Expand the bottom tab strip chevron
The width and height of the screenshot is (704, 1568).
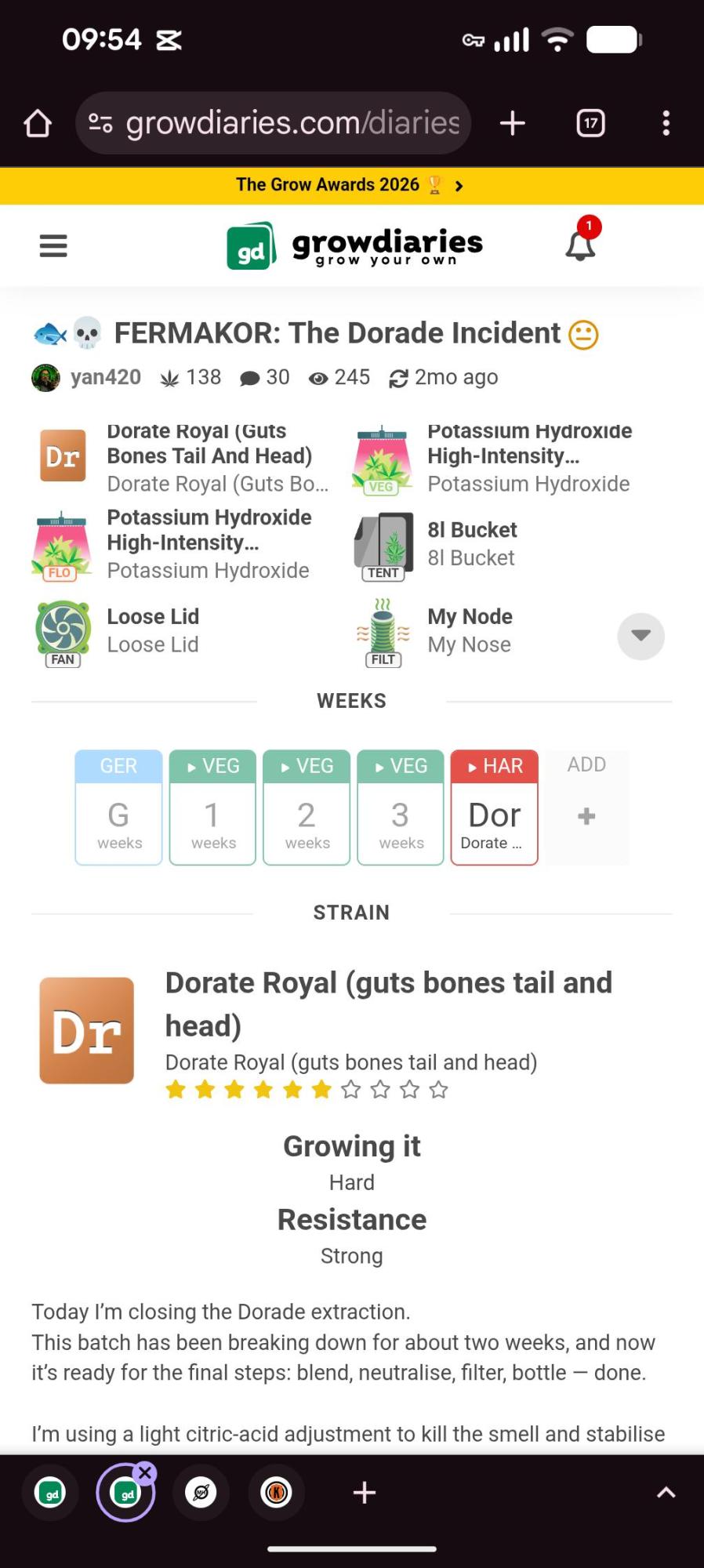click(666, 1493)
